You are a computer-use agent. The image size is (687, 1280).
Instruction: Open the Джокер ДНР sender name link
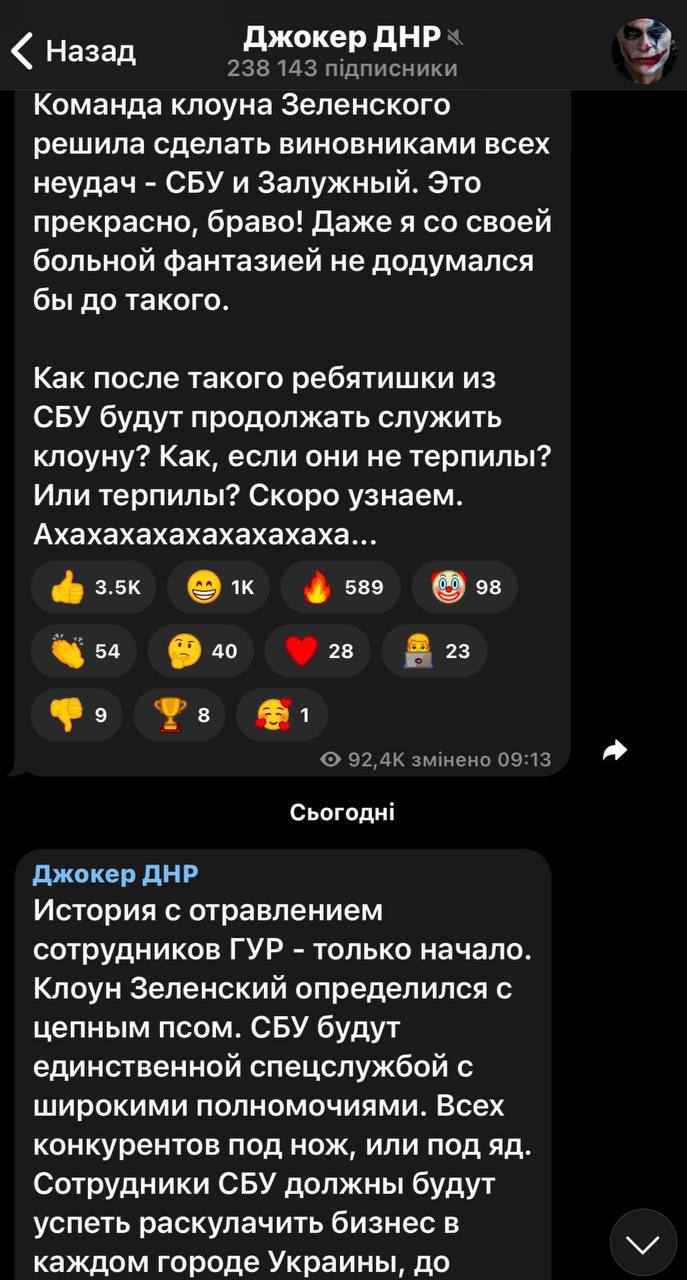[x=116, y=874]
